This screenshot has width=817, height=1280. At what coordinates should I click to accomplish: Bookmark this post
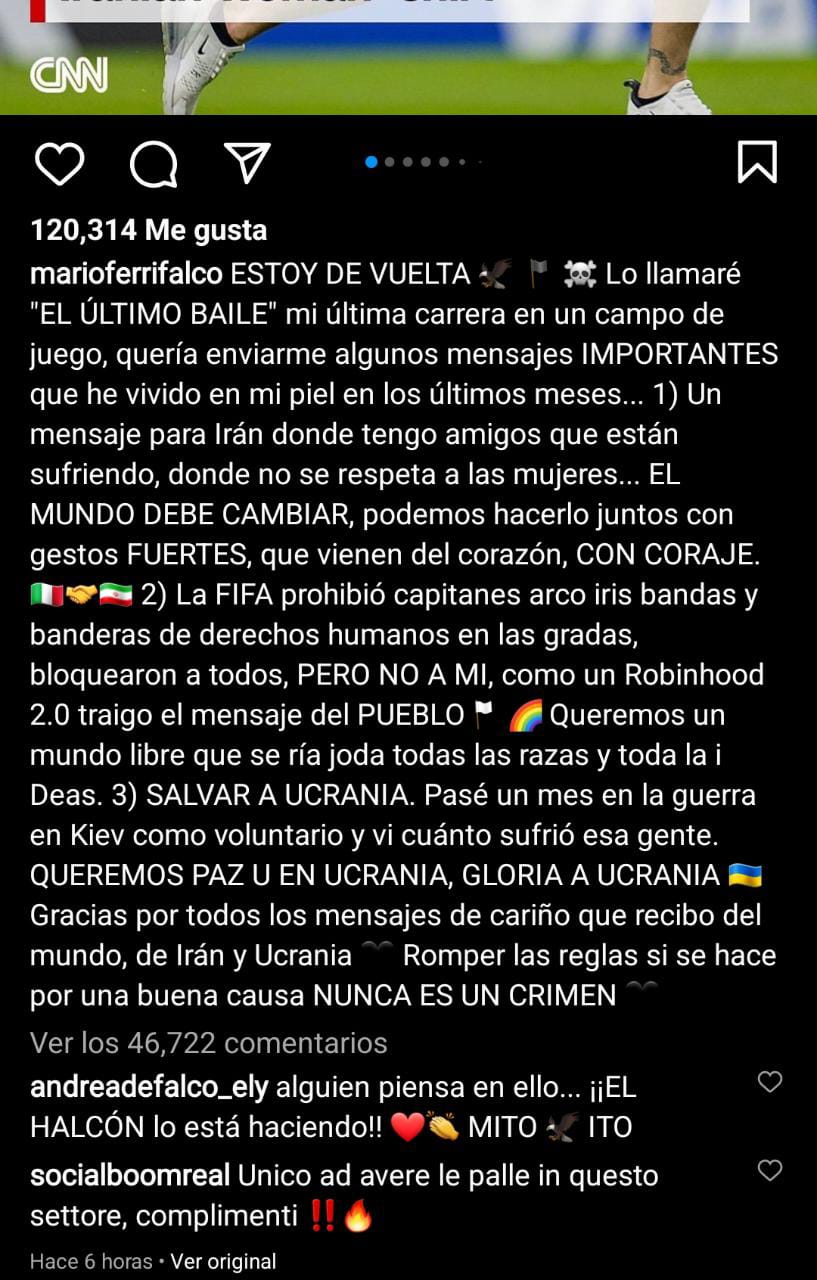[757, 162]
